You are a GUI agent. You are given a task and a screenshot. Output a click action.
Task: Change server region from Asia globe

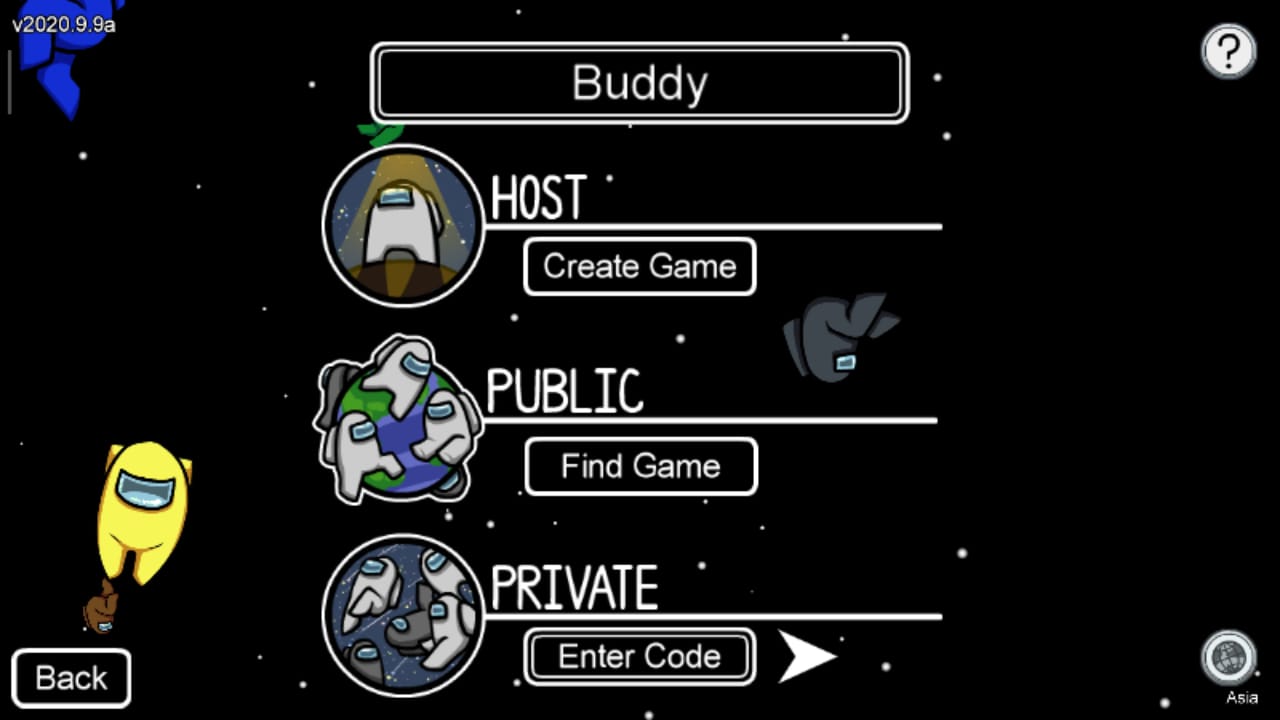pos(1228,658)
